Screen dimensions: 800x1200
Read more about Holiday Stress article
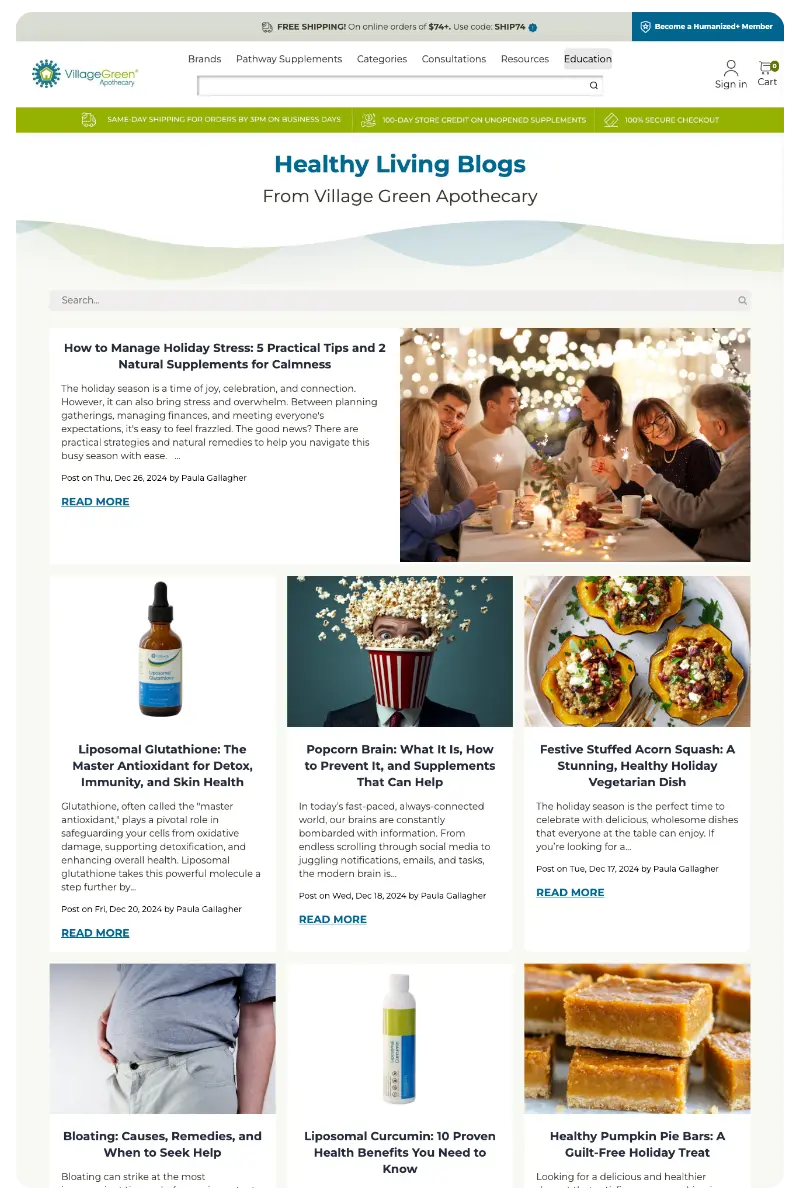pos(95,502)
